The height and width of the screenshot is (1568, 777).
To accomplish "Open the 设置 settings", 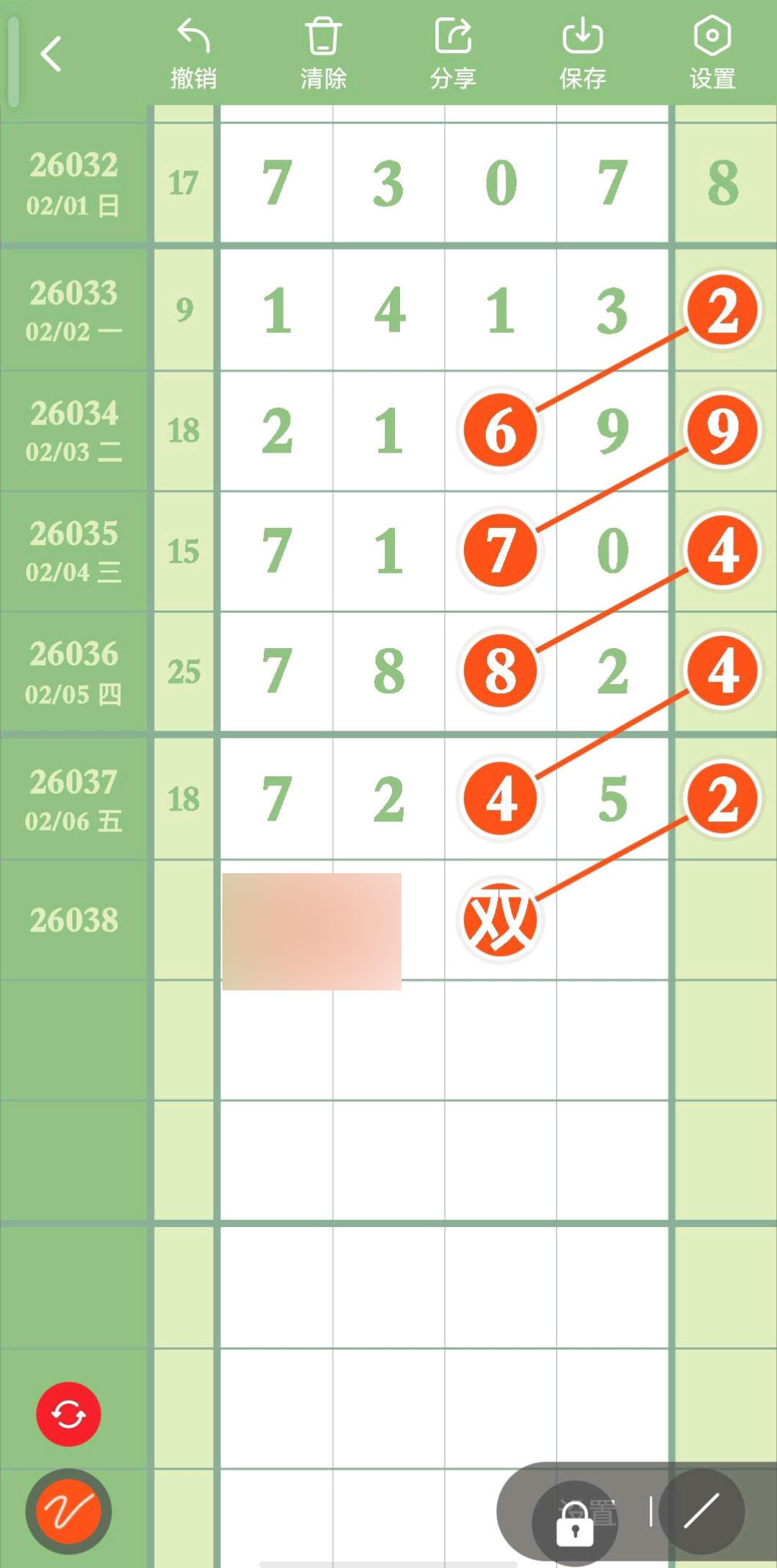I will point(712,55).
